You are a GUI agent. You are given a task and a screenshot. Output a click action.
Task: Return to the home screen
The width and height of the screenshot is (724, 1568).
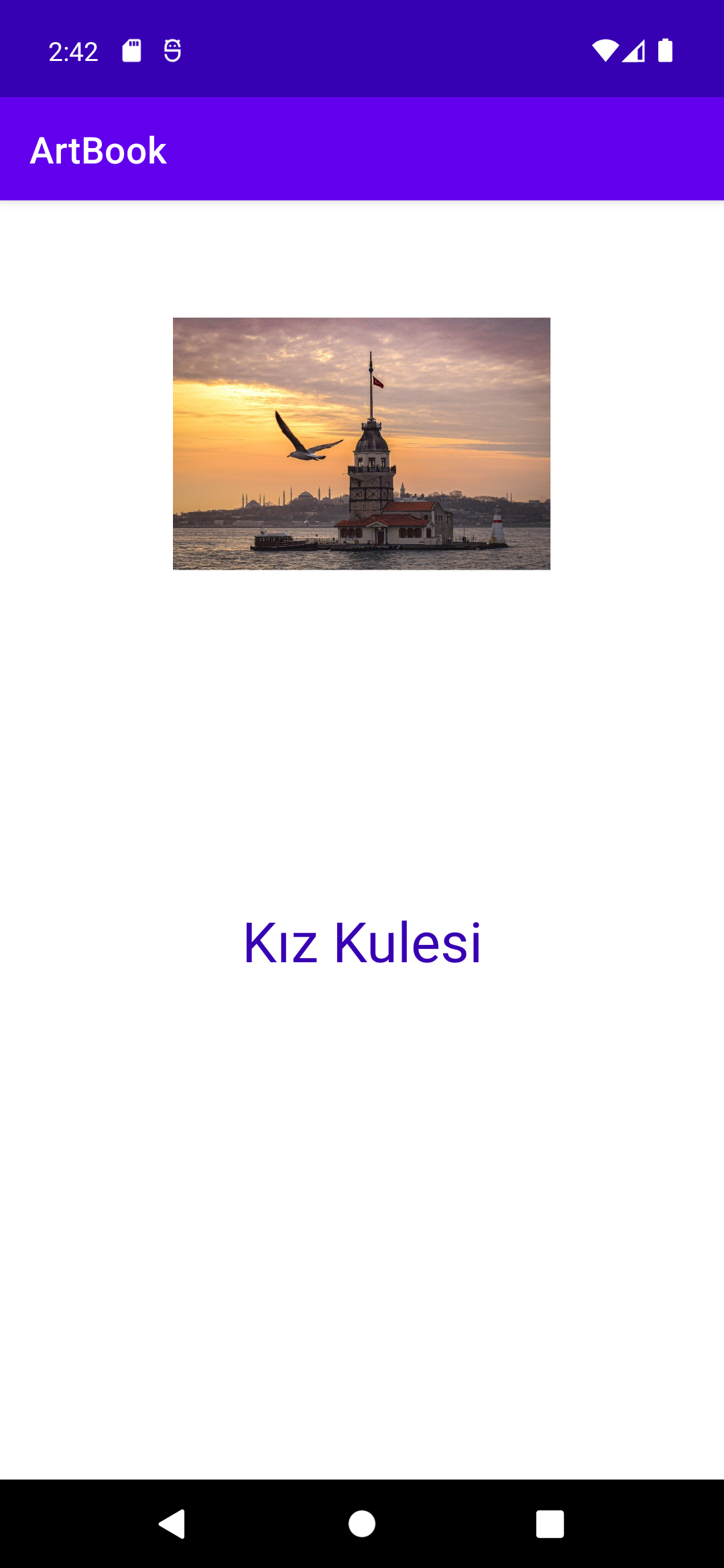click(x=362, y=1524)
